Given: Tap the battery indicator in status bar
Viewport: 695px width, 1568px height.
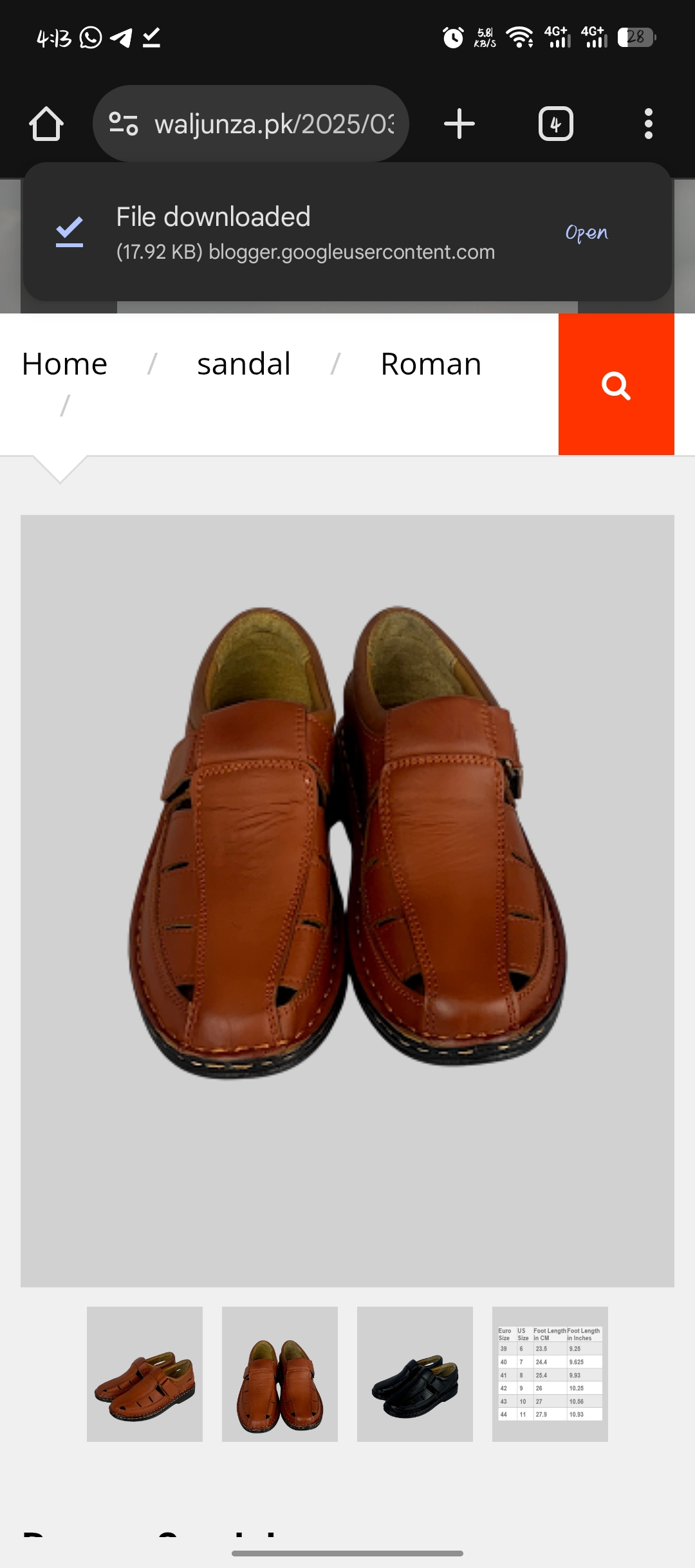Looking at the screenshot, I should click(x=636, y=37).
